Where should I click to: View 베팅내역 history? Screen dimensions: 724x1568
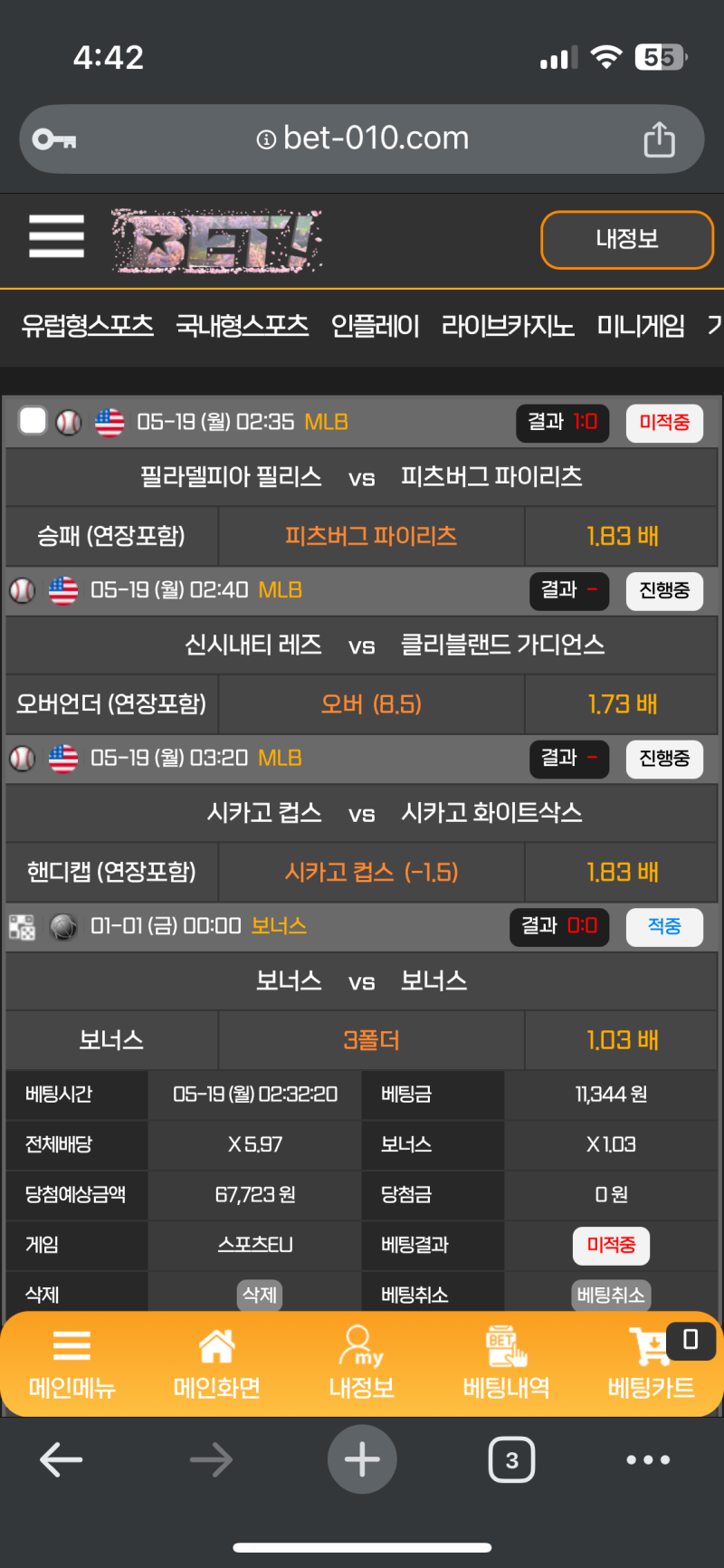pos(506,1364)
